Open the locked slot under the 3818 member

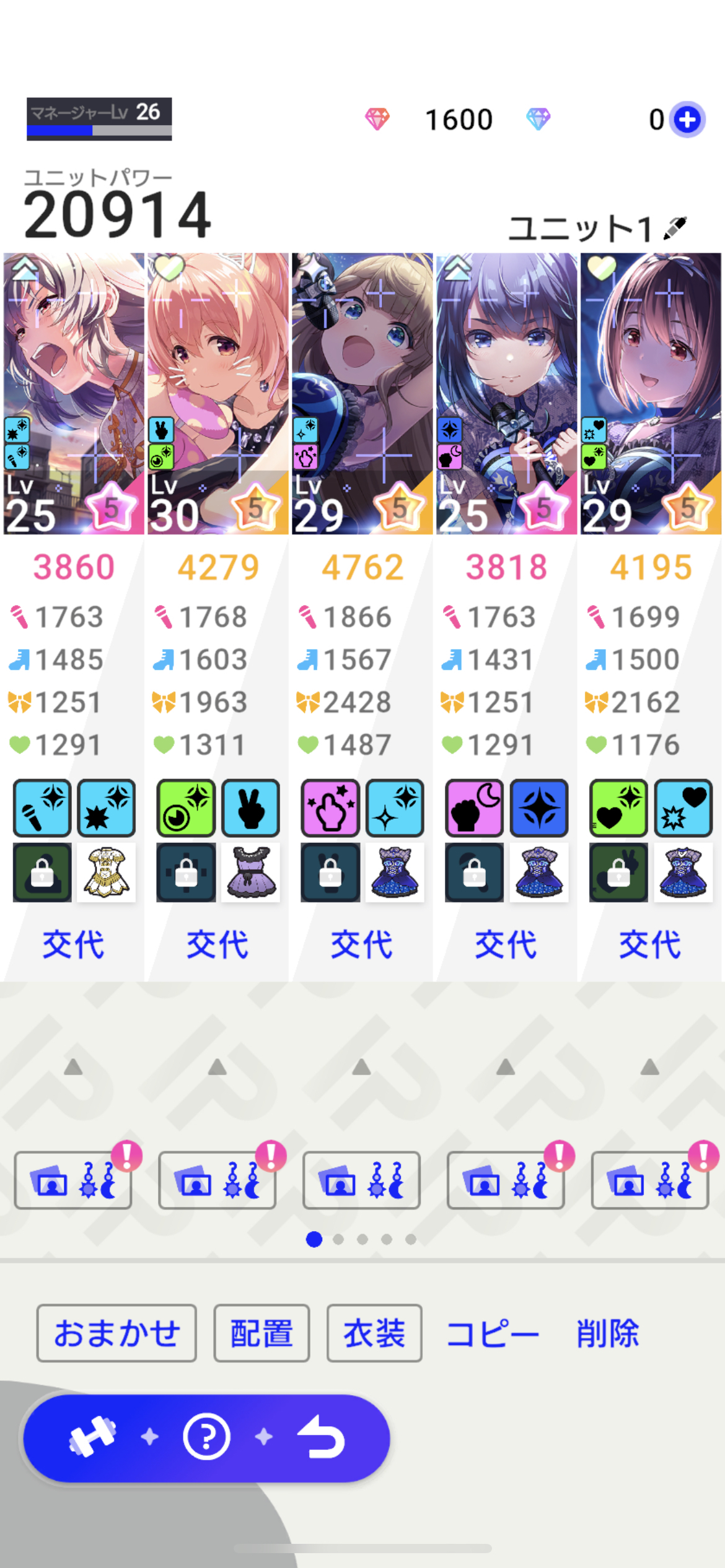pos(474,873)
